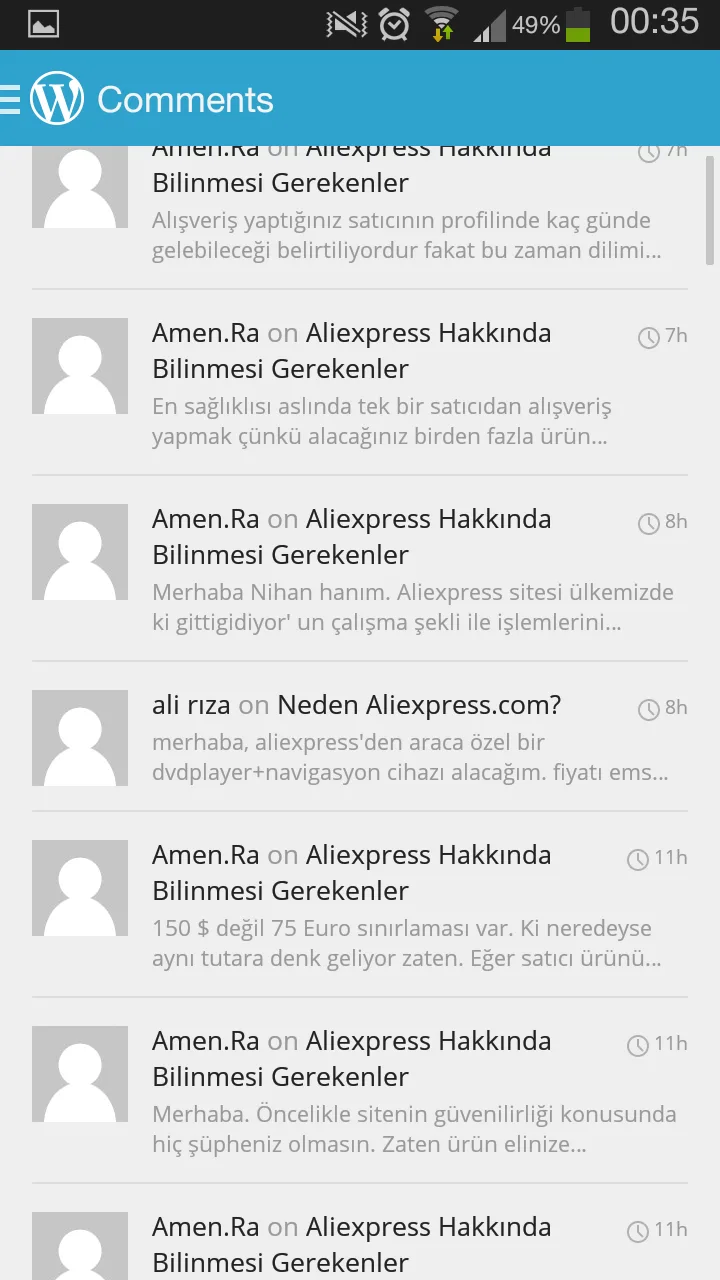Screen dimensions: 720x1280
Task: Click the WordPress logo
Action: [x=55, y=98]
